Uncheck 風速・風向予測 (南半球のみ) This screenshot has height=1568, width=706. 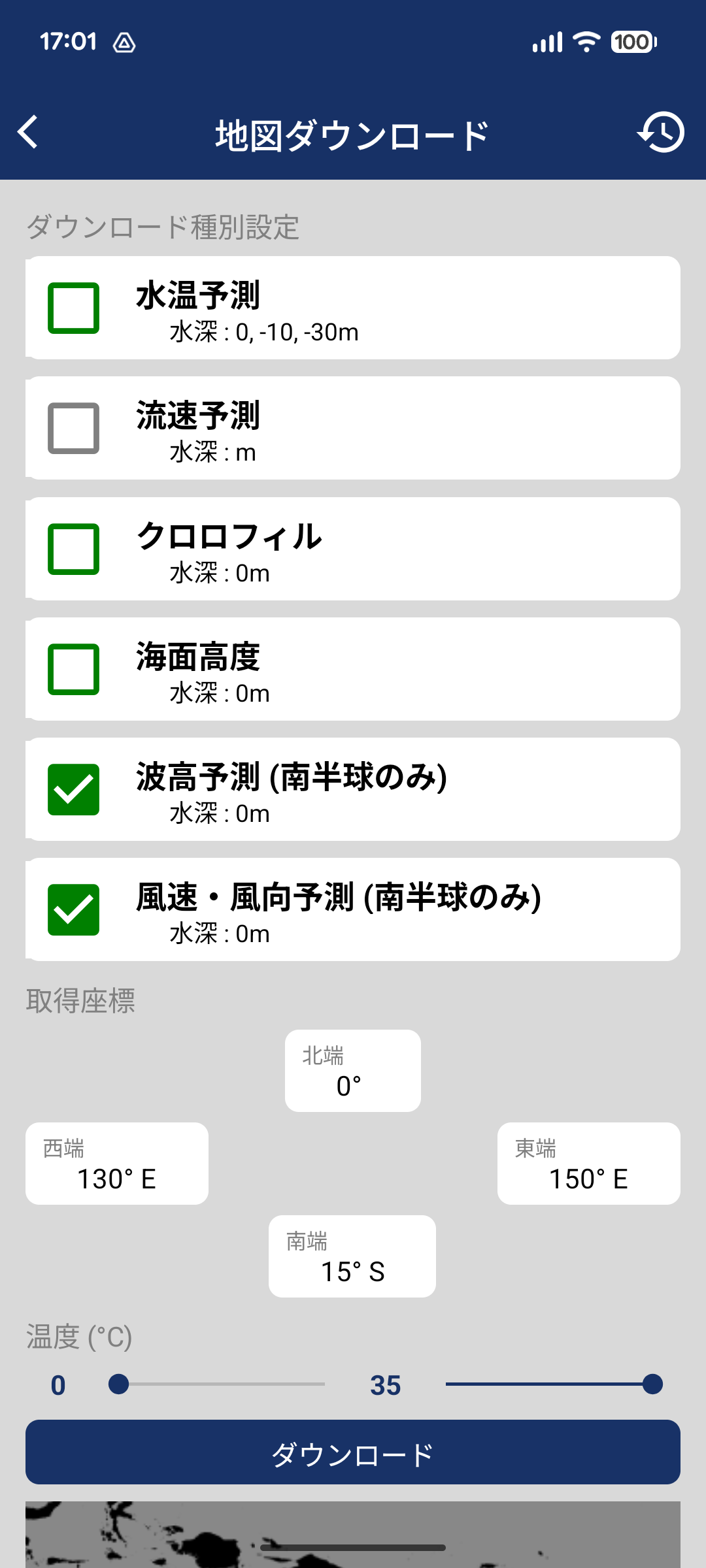(73, 909)
